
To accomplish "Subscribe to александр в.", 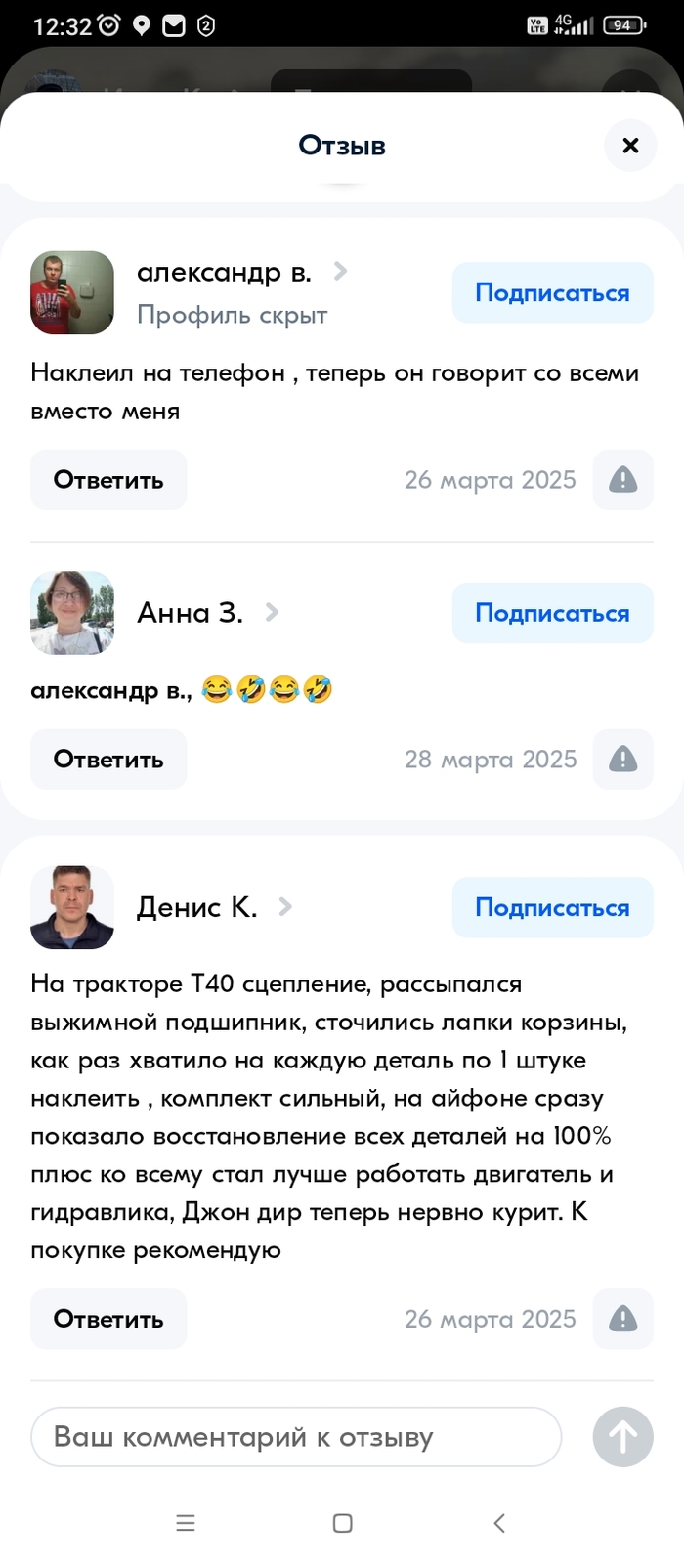I will point(552,292).
